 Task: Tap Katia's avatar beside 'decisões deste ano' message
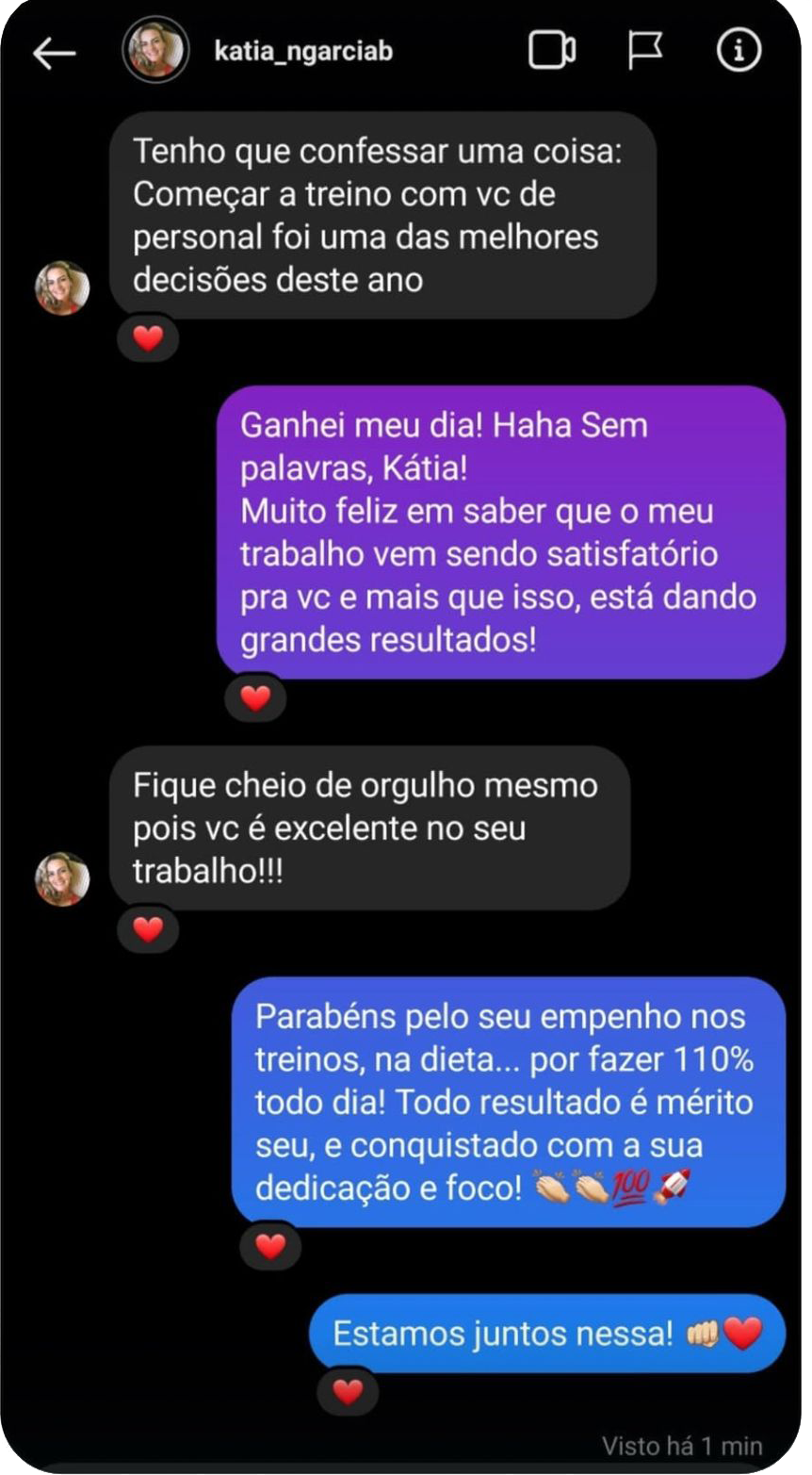coord(62,287)
